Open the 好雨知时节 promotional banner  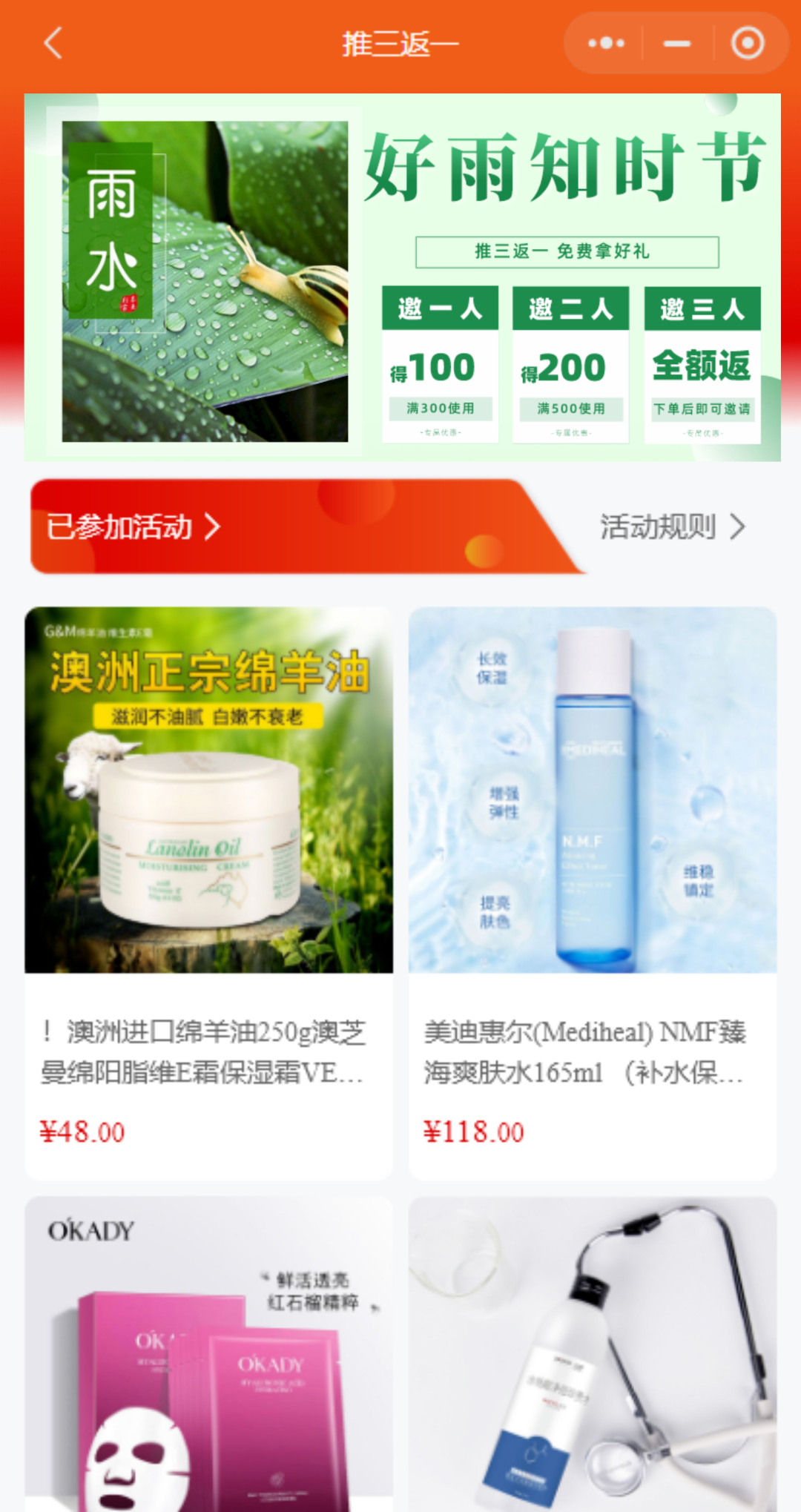[402, 277]
